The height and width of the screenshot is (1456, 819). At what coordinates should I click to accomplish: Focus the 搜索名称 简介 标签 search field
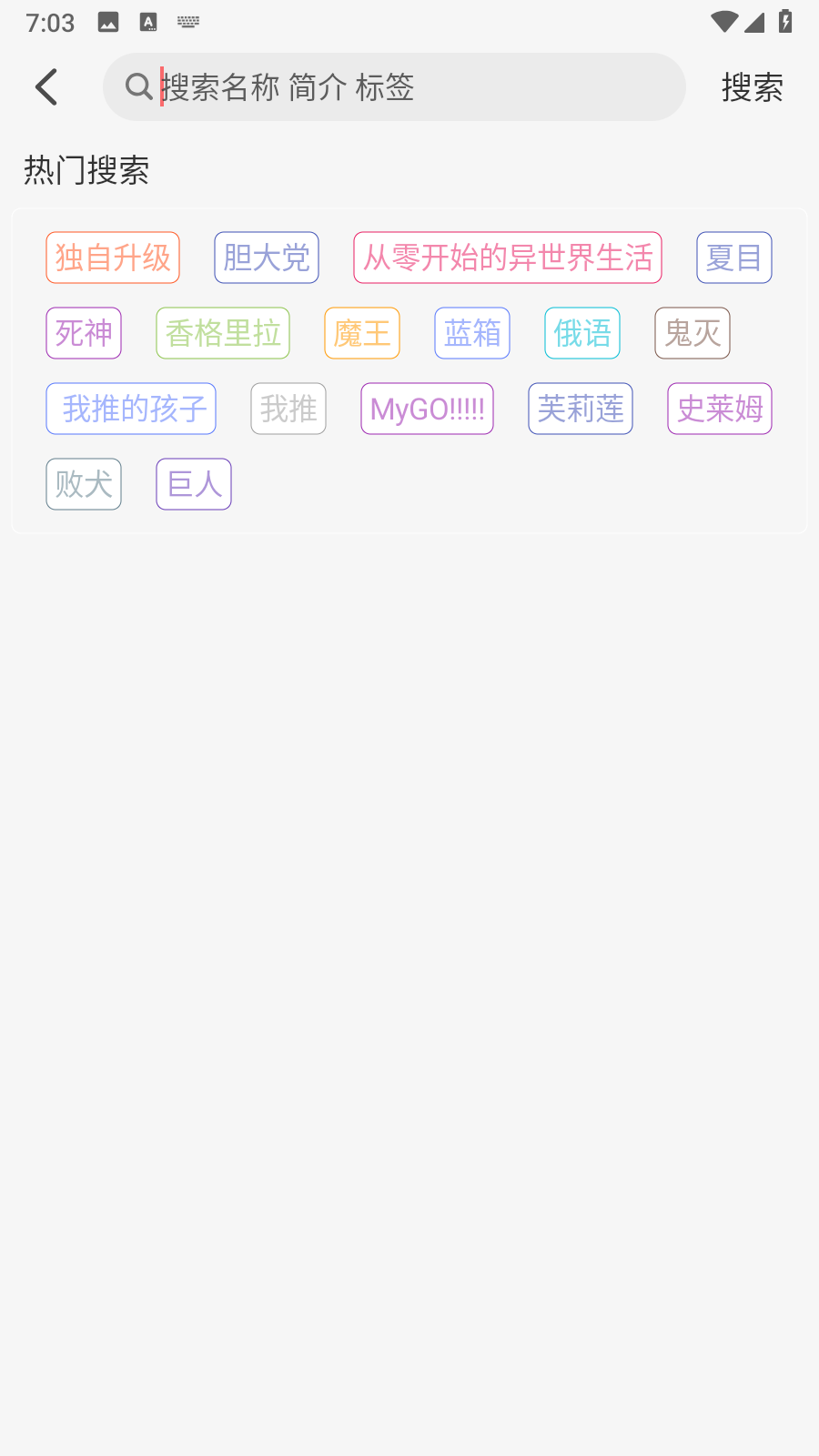point(400,87)
